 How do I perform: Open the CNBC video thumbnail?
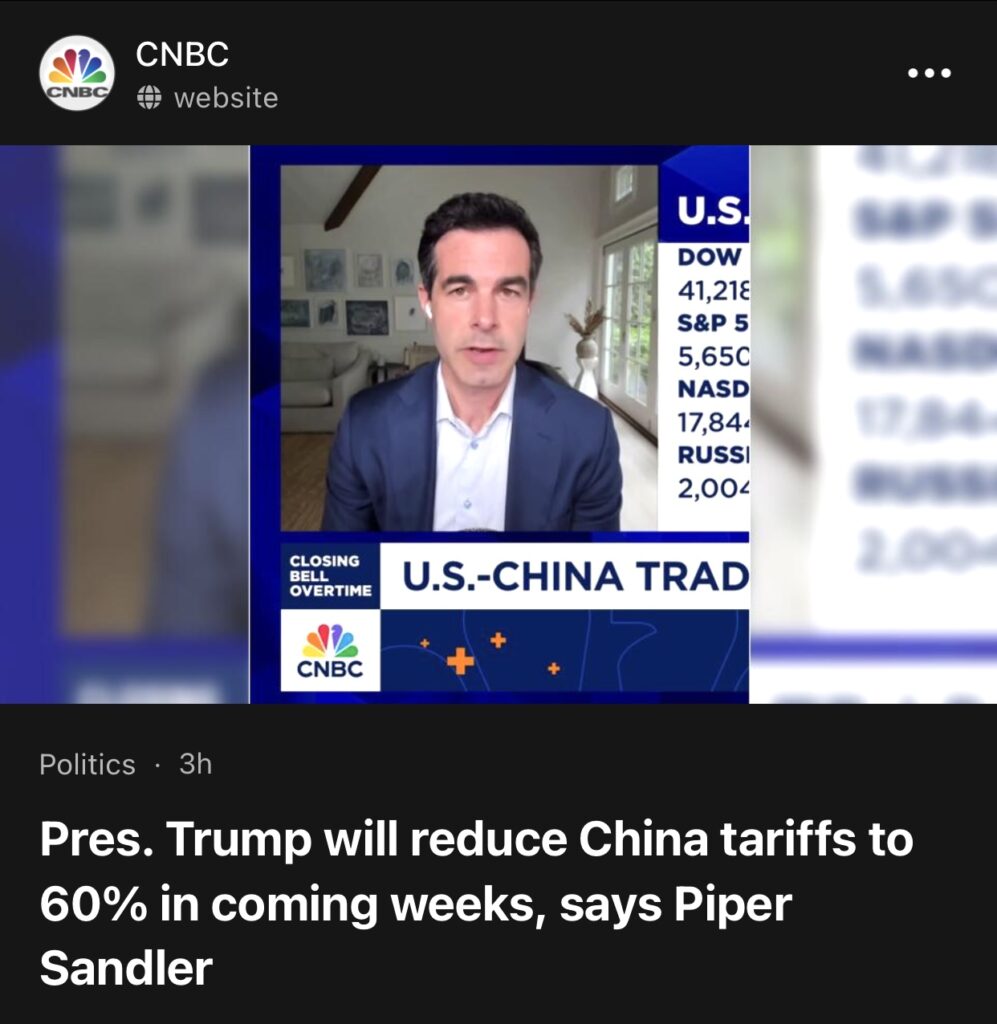[499, 424]
